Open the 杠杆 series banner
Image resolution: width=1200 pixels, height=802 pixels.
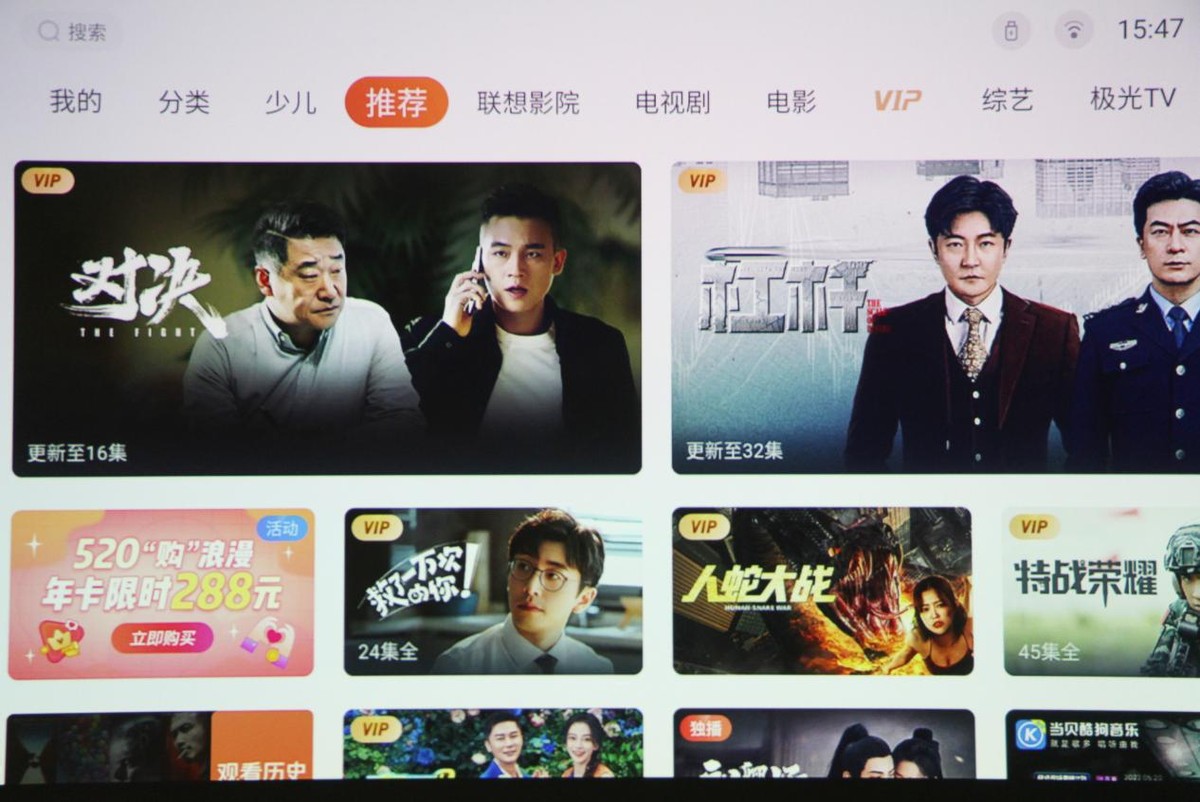coord(935,316)
